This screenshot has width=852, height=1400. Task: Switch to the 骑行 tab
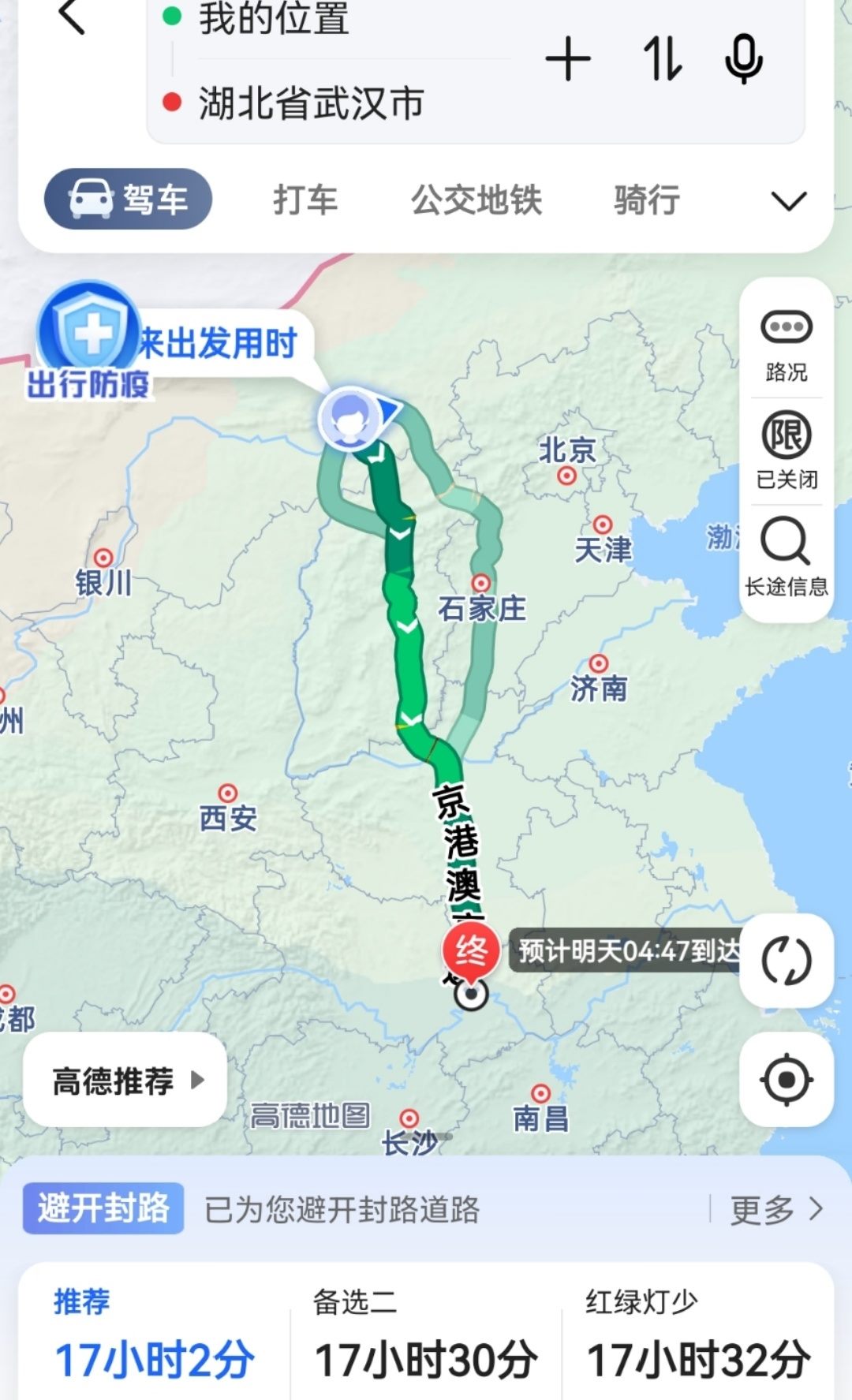(647, 200)
